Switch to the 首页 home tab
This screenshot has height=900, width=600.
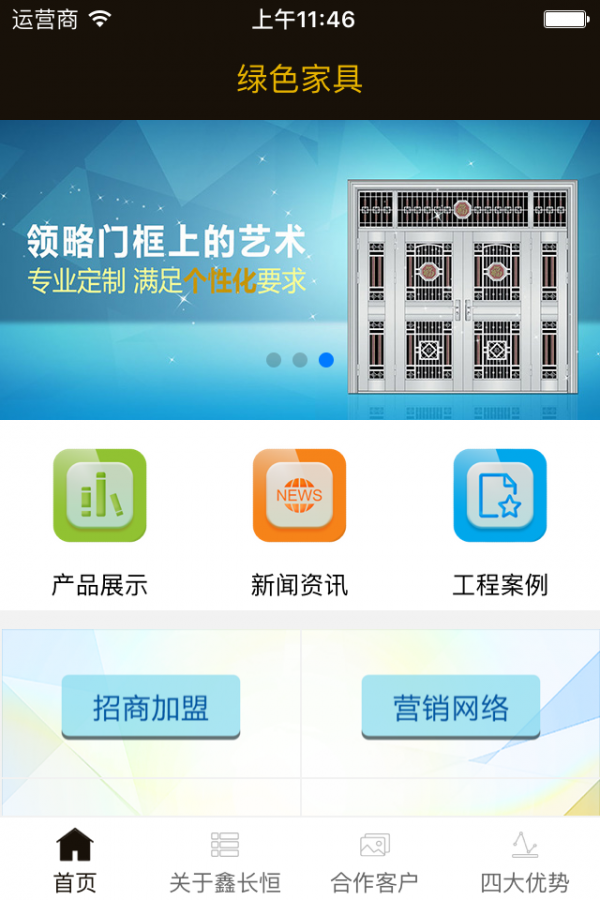[75, 860]
